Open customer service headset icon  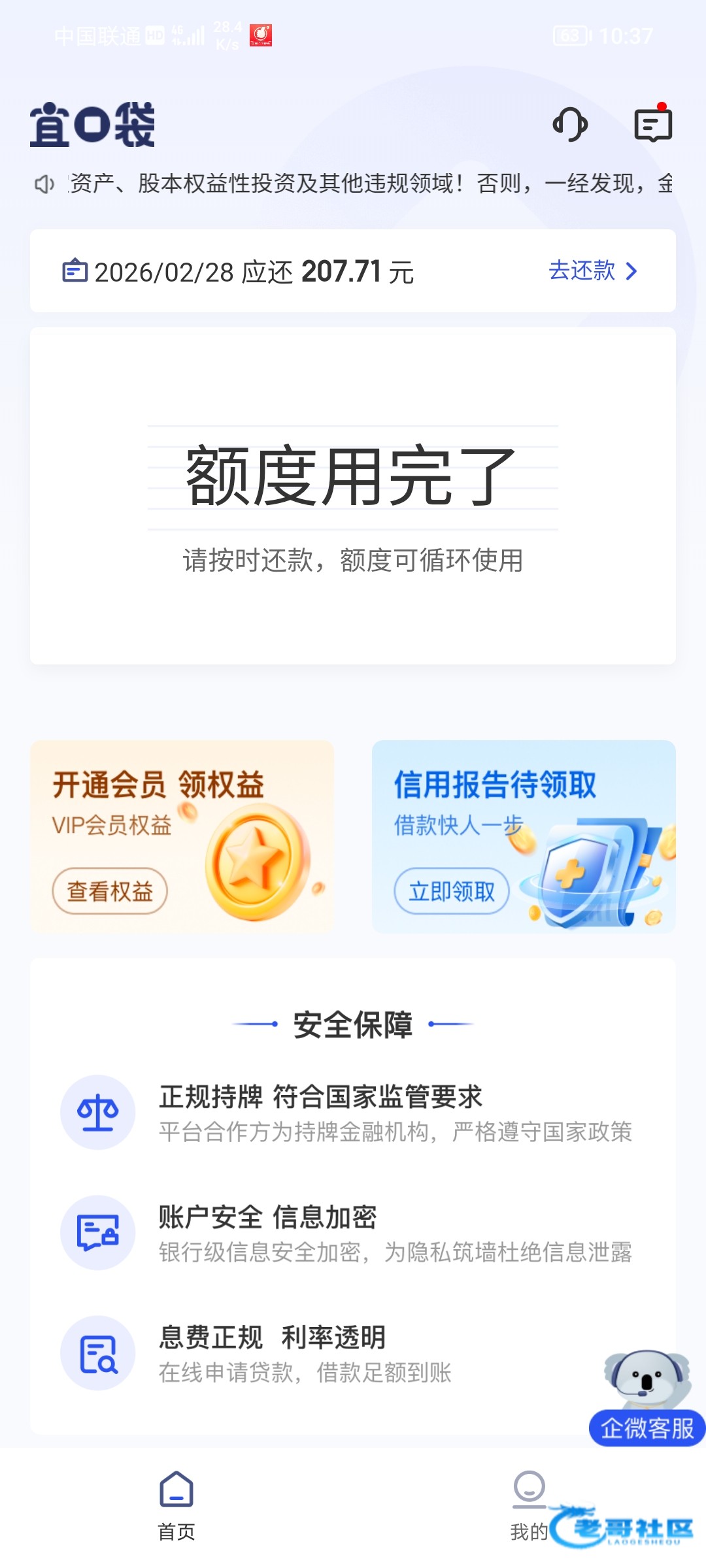[x=570, y=124]
